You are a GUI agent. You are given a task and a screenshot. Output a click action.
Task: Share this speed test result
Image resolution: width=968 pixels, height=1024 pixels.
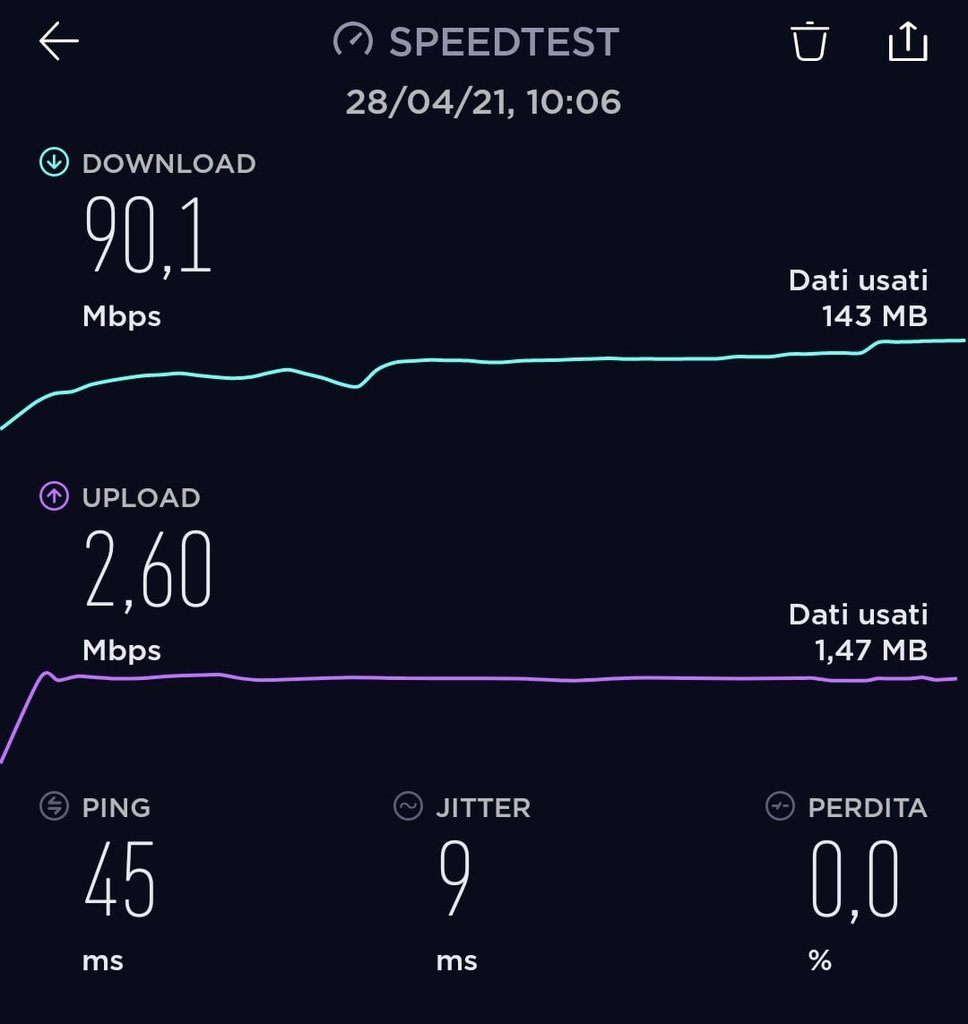pyautogui.click(x=907, y=42)
